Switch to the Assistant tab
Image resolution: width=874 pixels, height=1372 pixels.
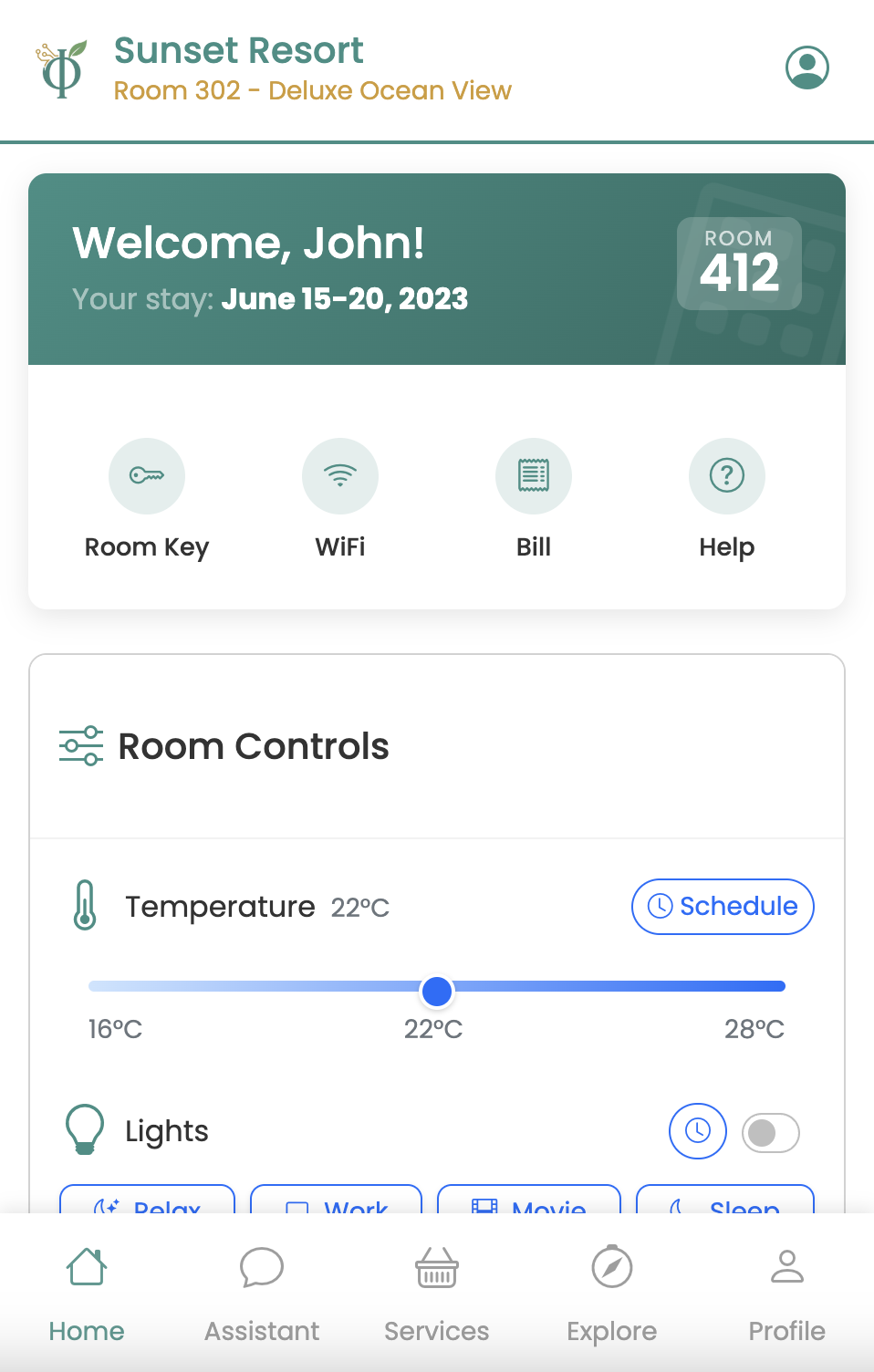click(262, 1291)
